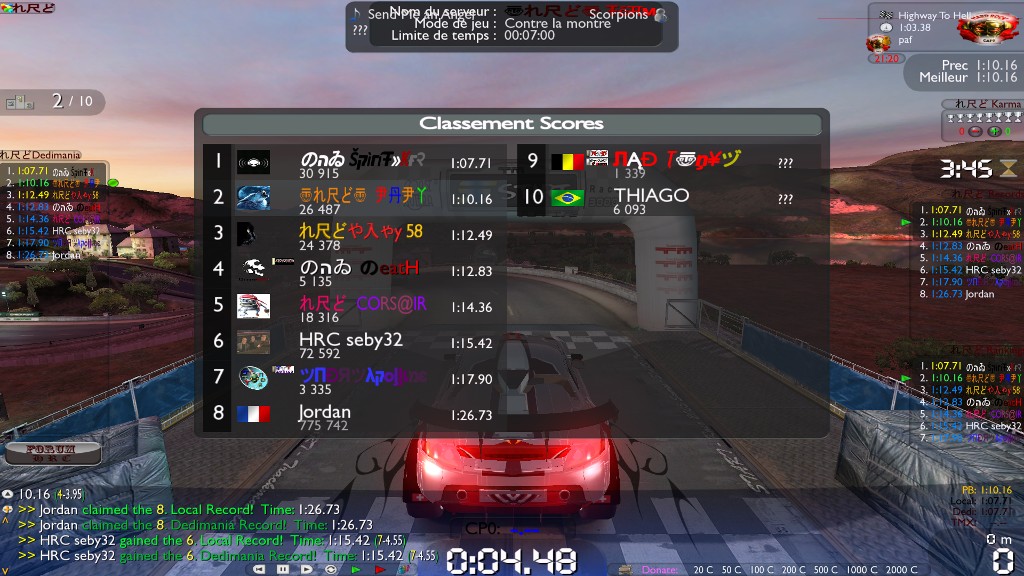The image size is (1024, 576).
Task: Donate 100 C to the server
Action: pos(763,569)
